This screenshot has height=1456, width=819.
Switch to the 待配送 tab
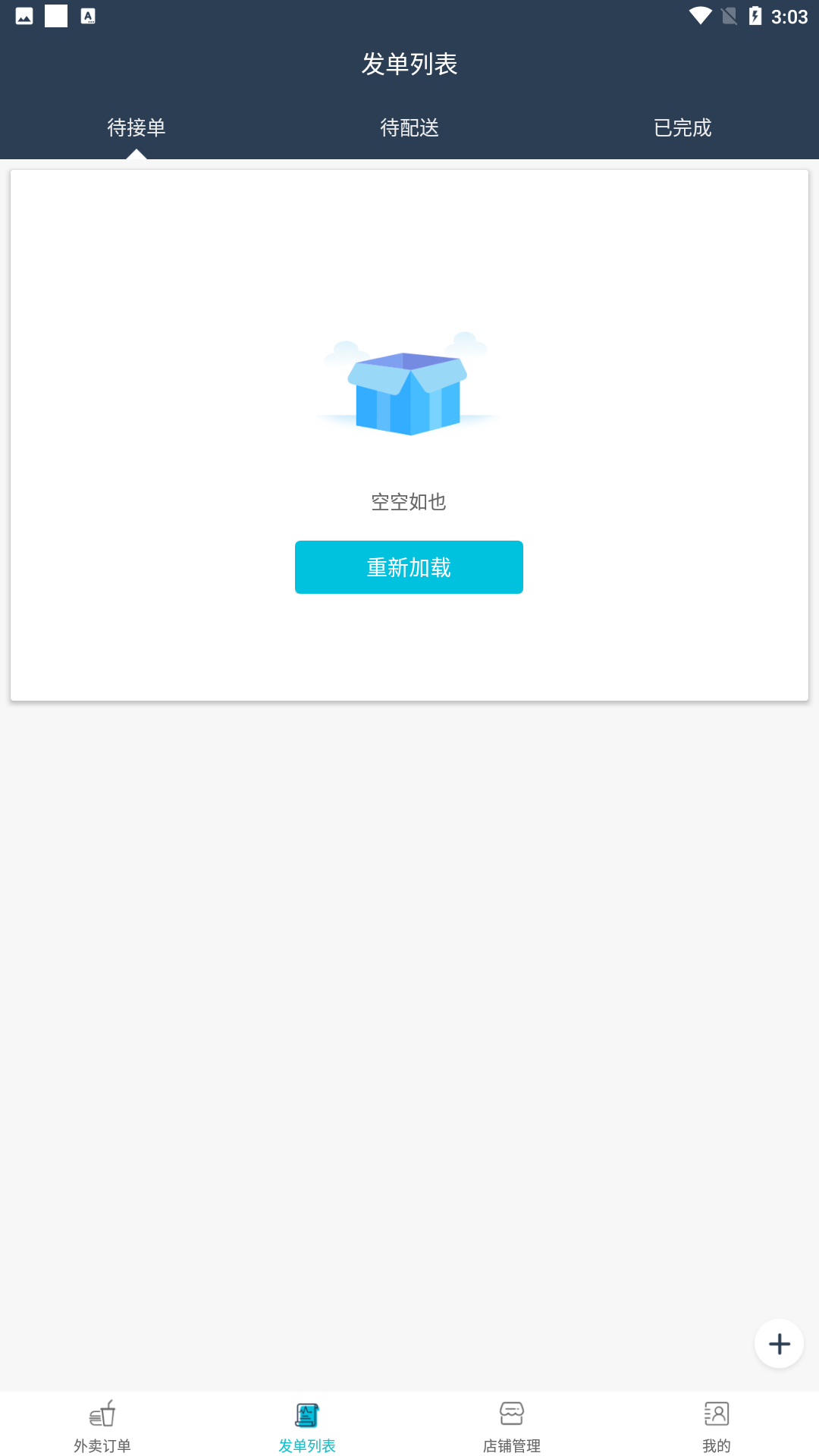(409, 128)
